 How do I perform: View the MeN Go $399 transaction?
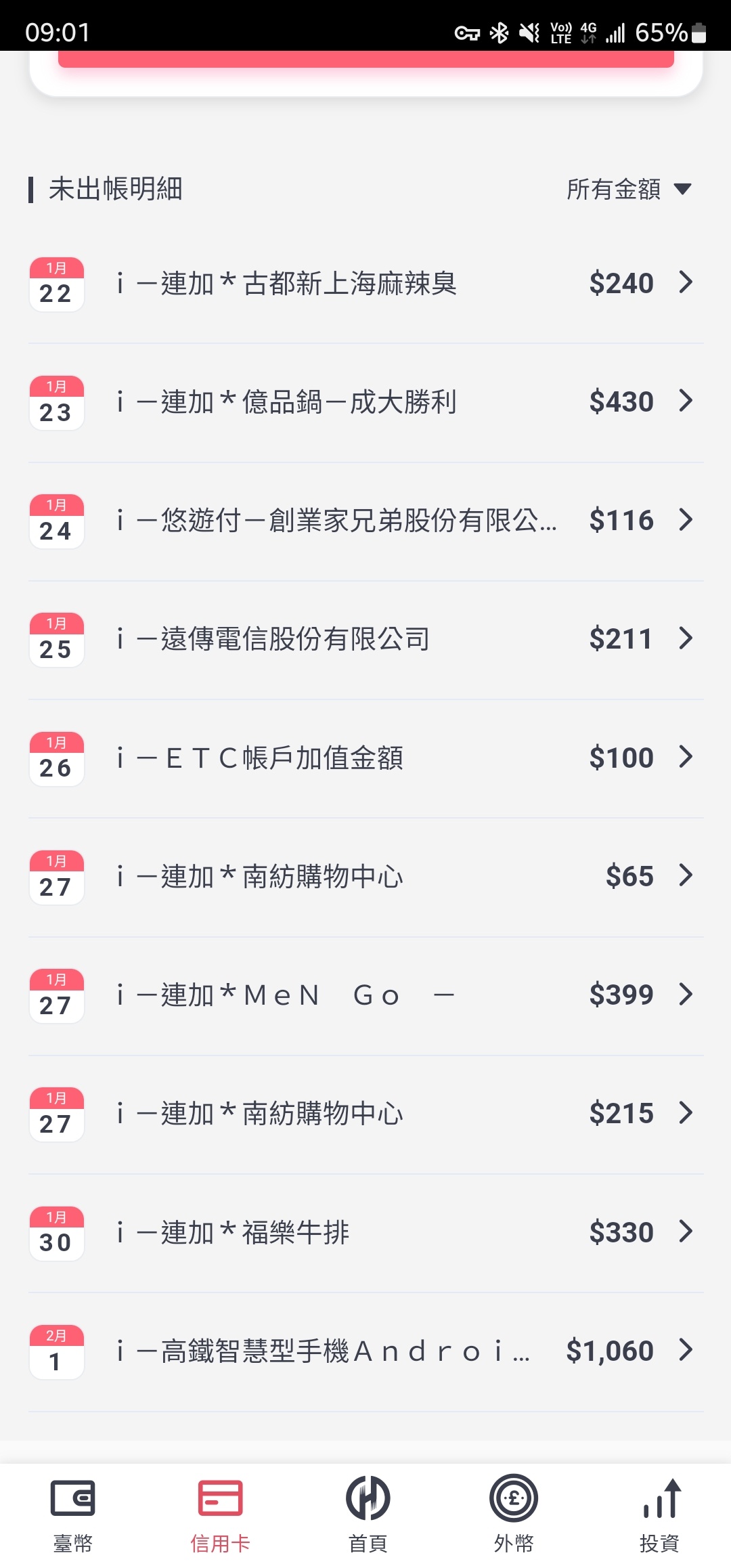tap(365, 995)
